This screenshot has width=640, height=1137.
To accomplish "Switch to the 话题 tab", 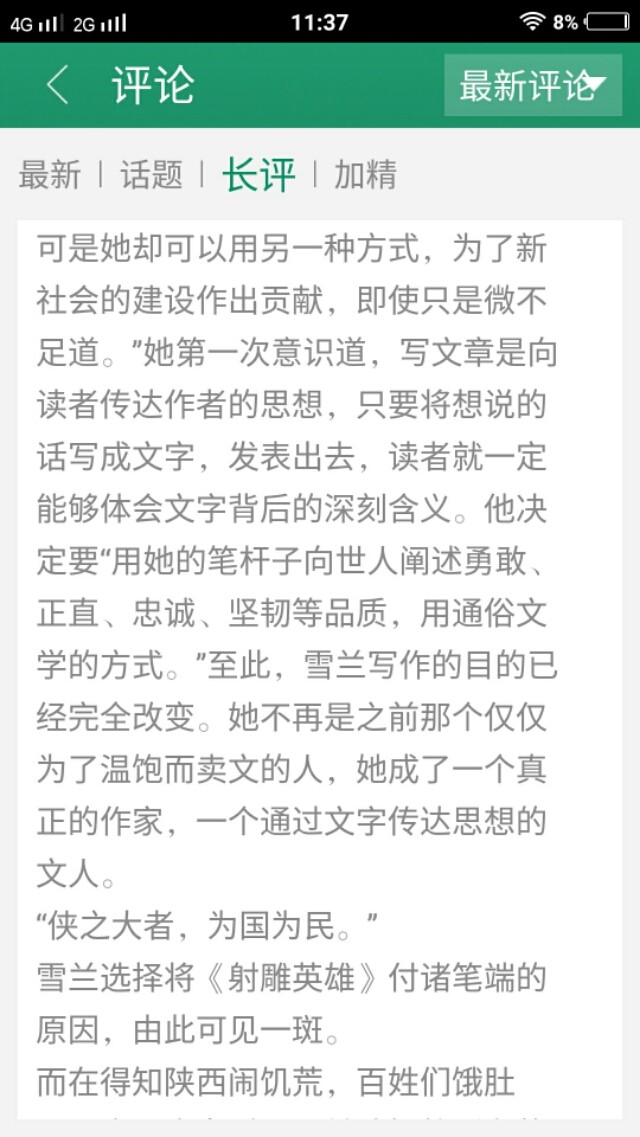I will [152, 175].
